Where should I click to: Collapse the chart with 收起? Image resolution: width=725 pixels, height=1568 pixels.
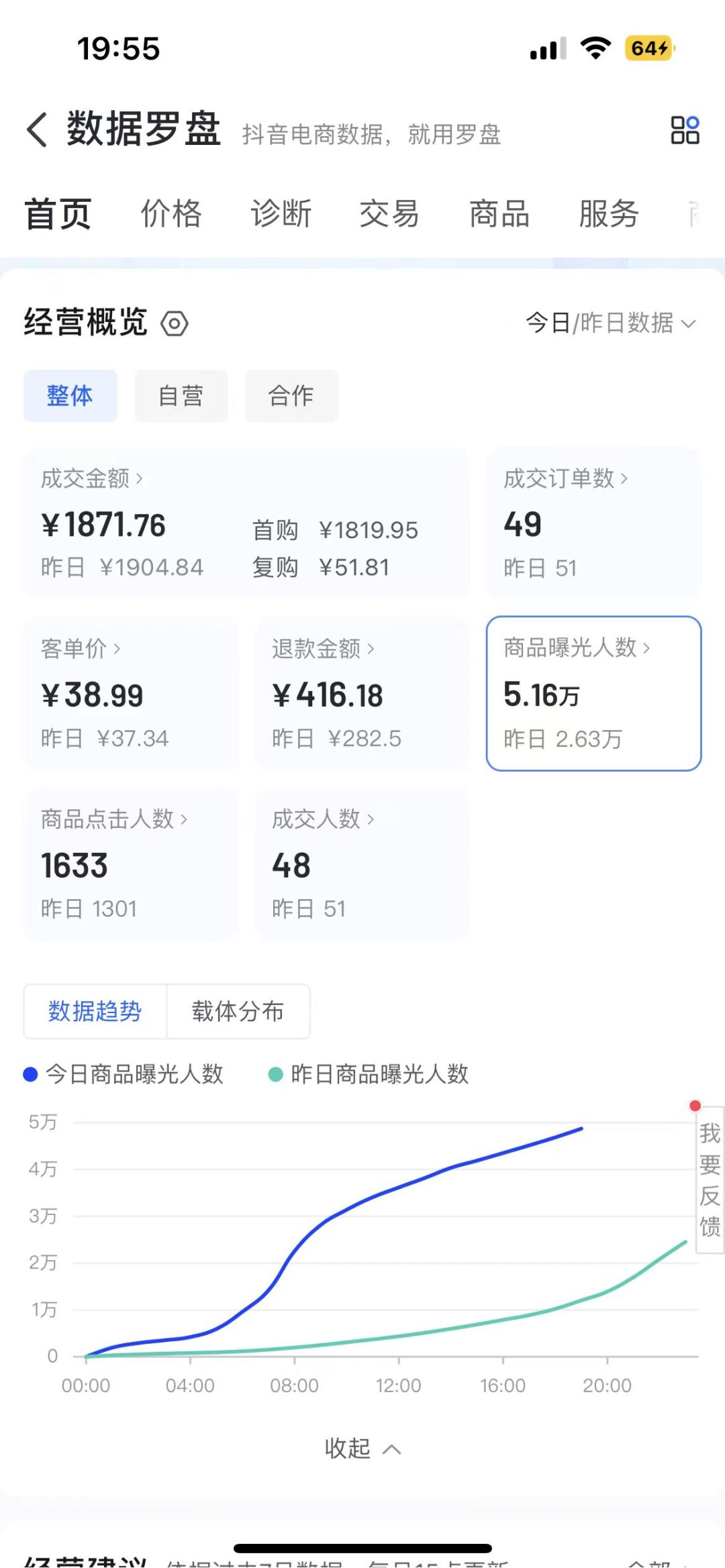pyautogui.click(x=362, y=1449)
